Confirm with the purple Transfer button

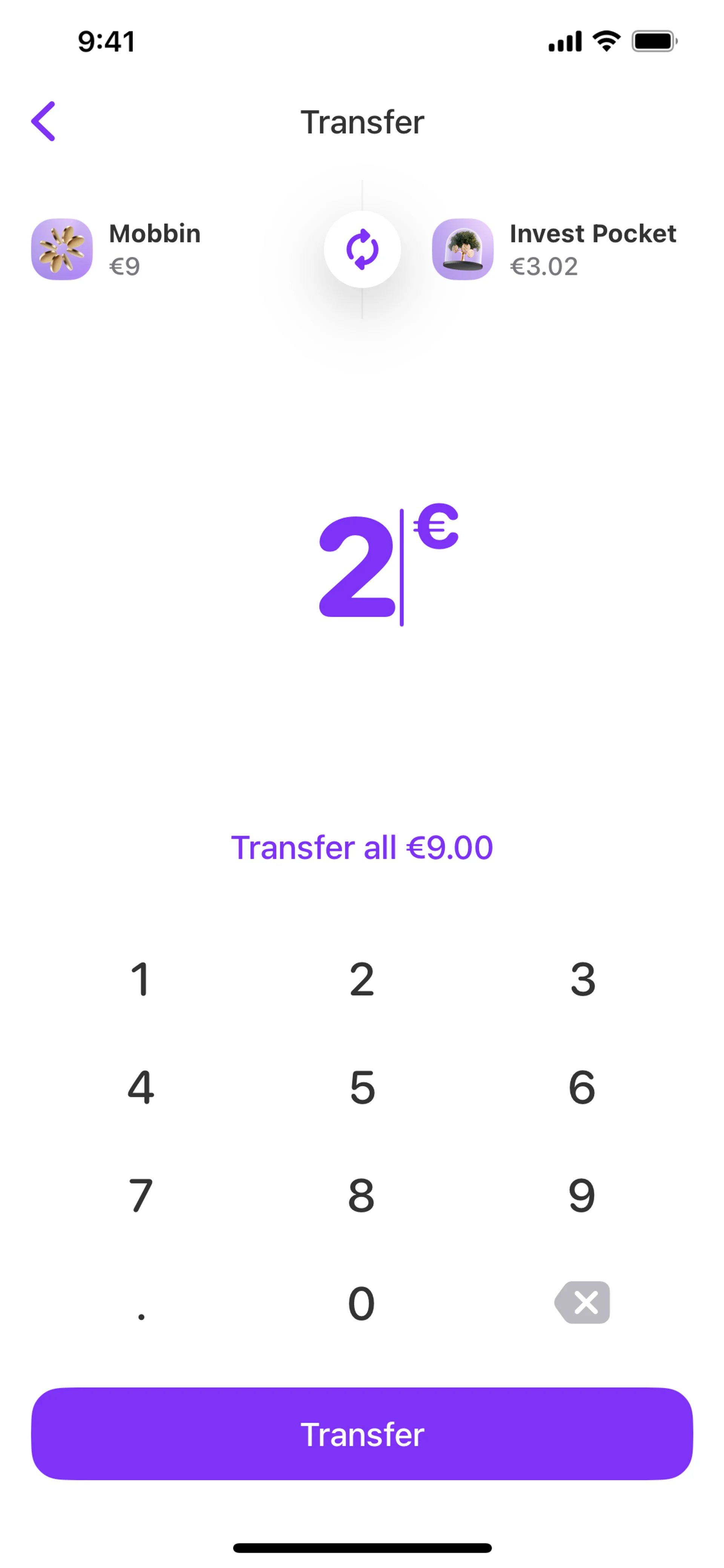point(362,1434)
